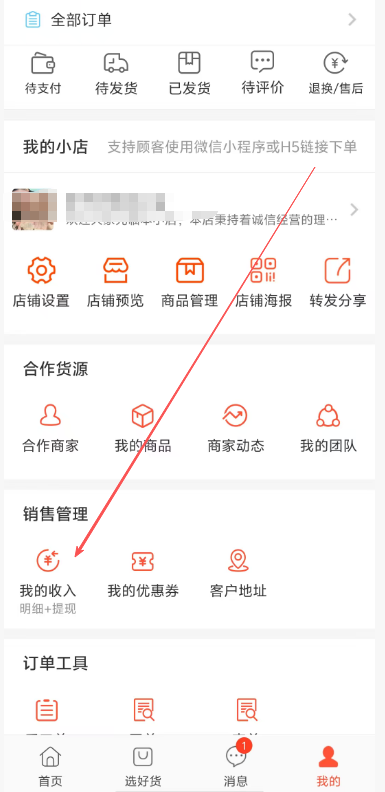Open 店铺设置
The width and height of the screenshot is (385, 792).
(x=41, y=283)
